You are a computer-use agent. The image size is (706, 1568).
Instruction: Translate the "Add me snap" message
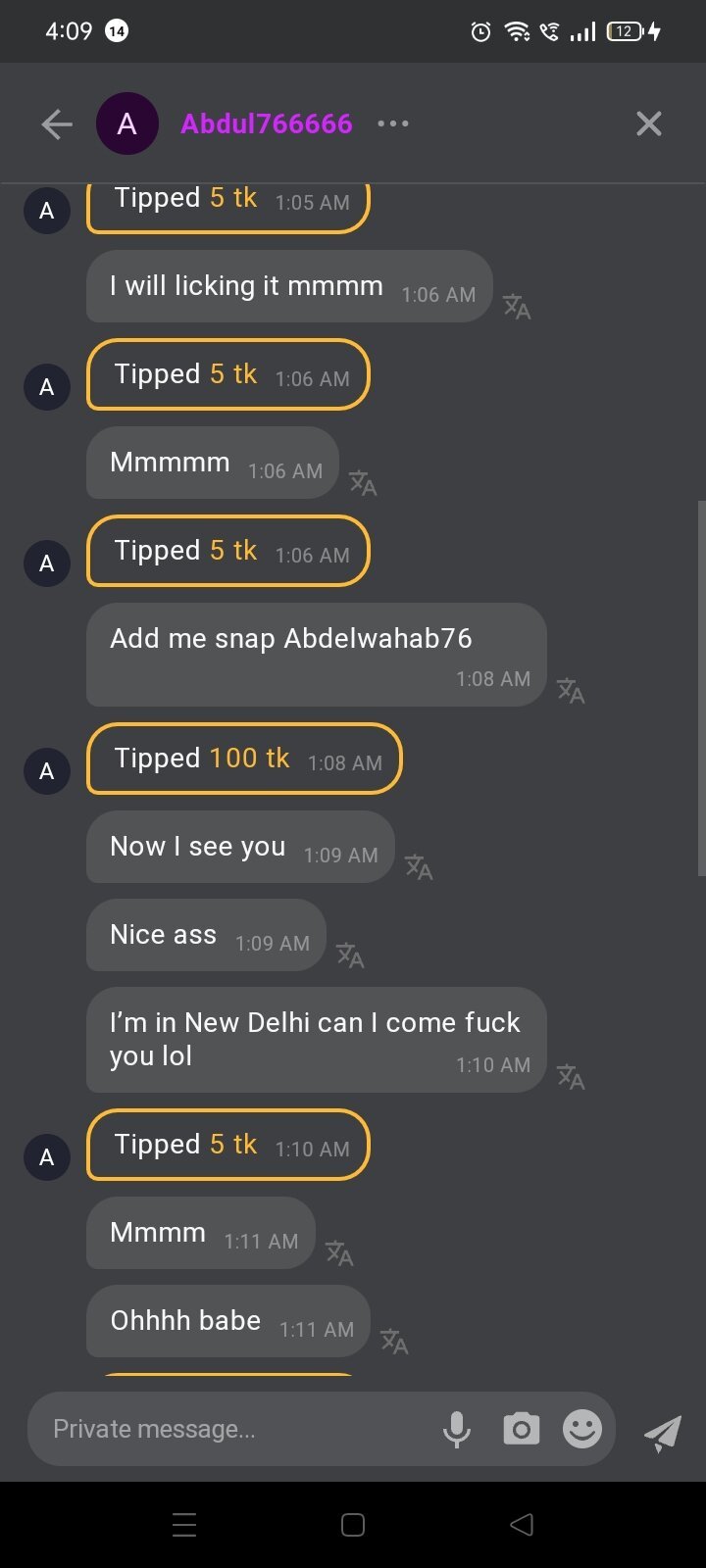[x=571, y=691]
